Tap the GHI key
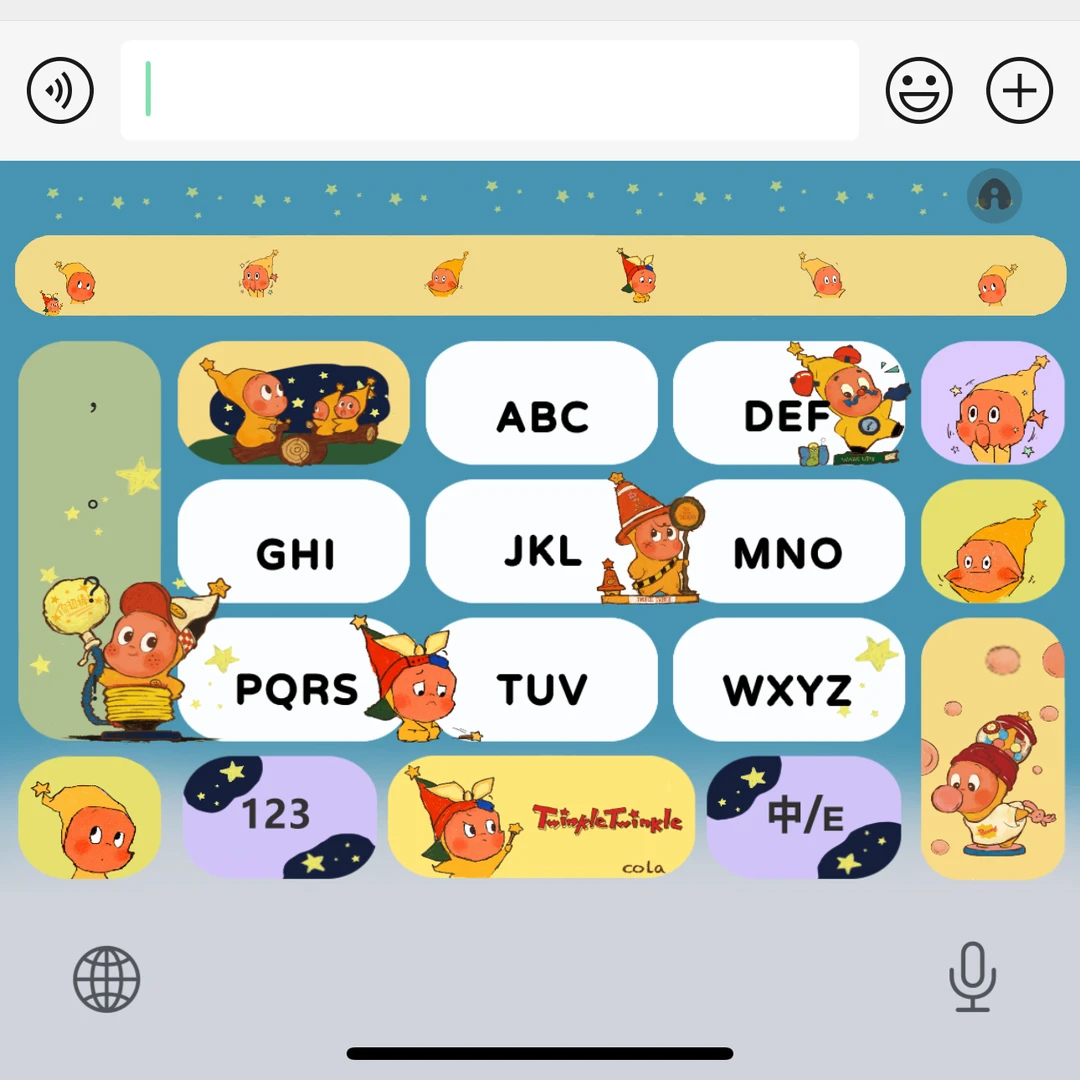 point(293,541)
